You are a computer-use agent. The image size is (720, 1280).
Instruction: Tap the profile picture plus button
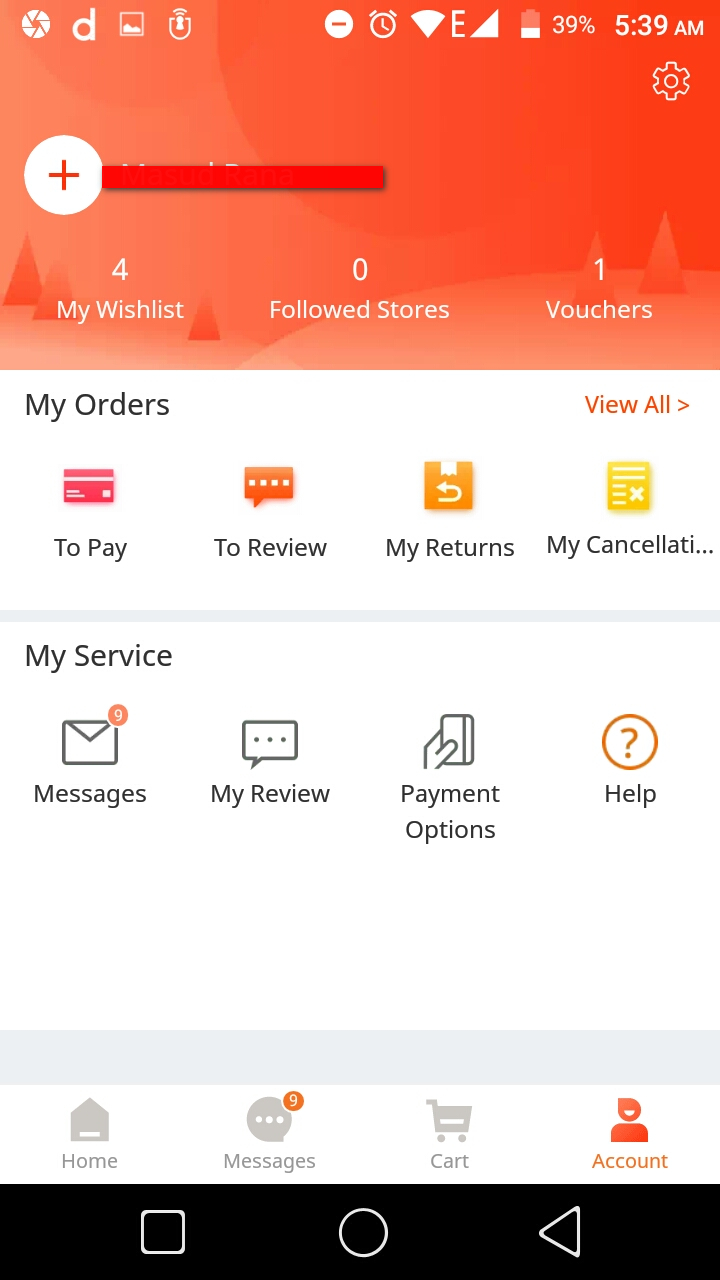tap(63, 176)
